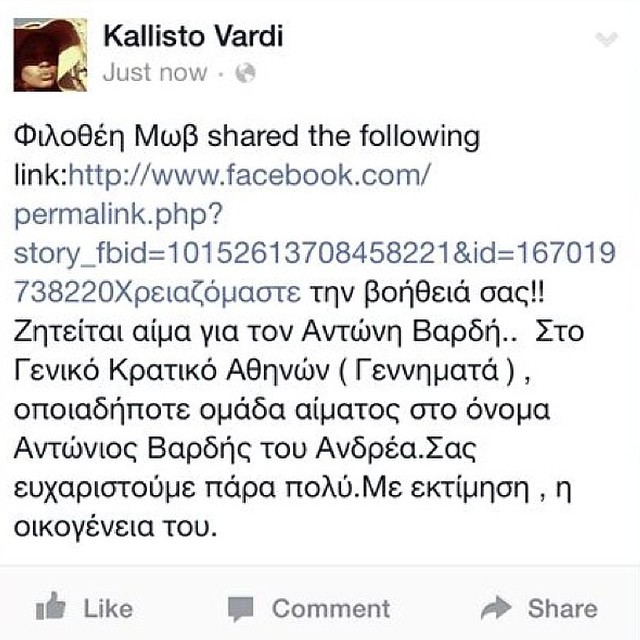Share the blood donation post

539,608
